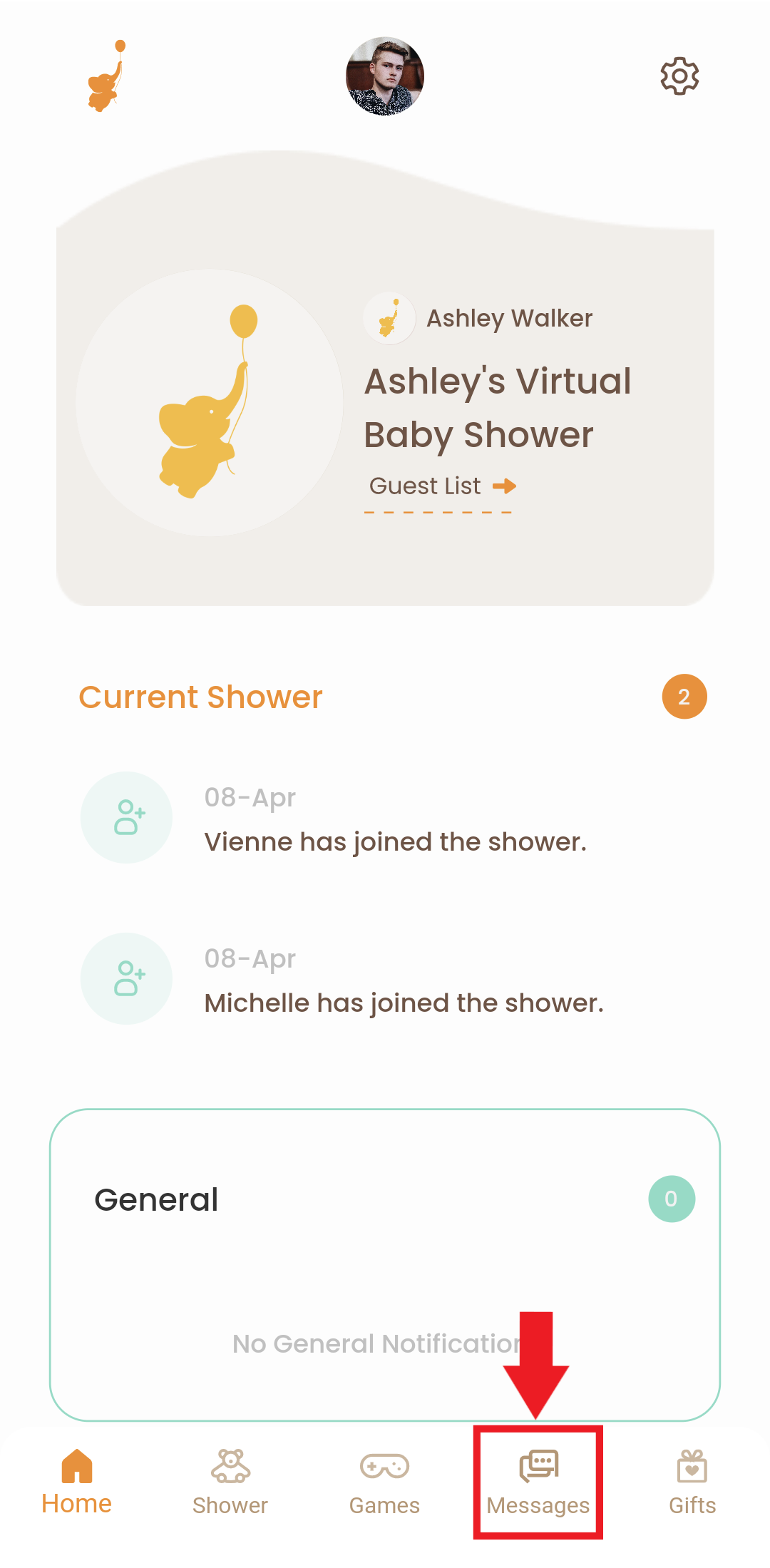Screen dimensions: 770x1568
Task: Open the profile photo avatar
Action: (x=385, y=76)
